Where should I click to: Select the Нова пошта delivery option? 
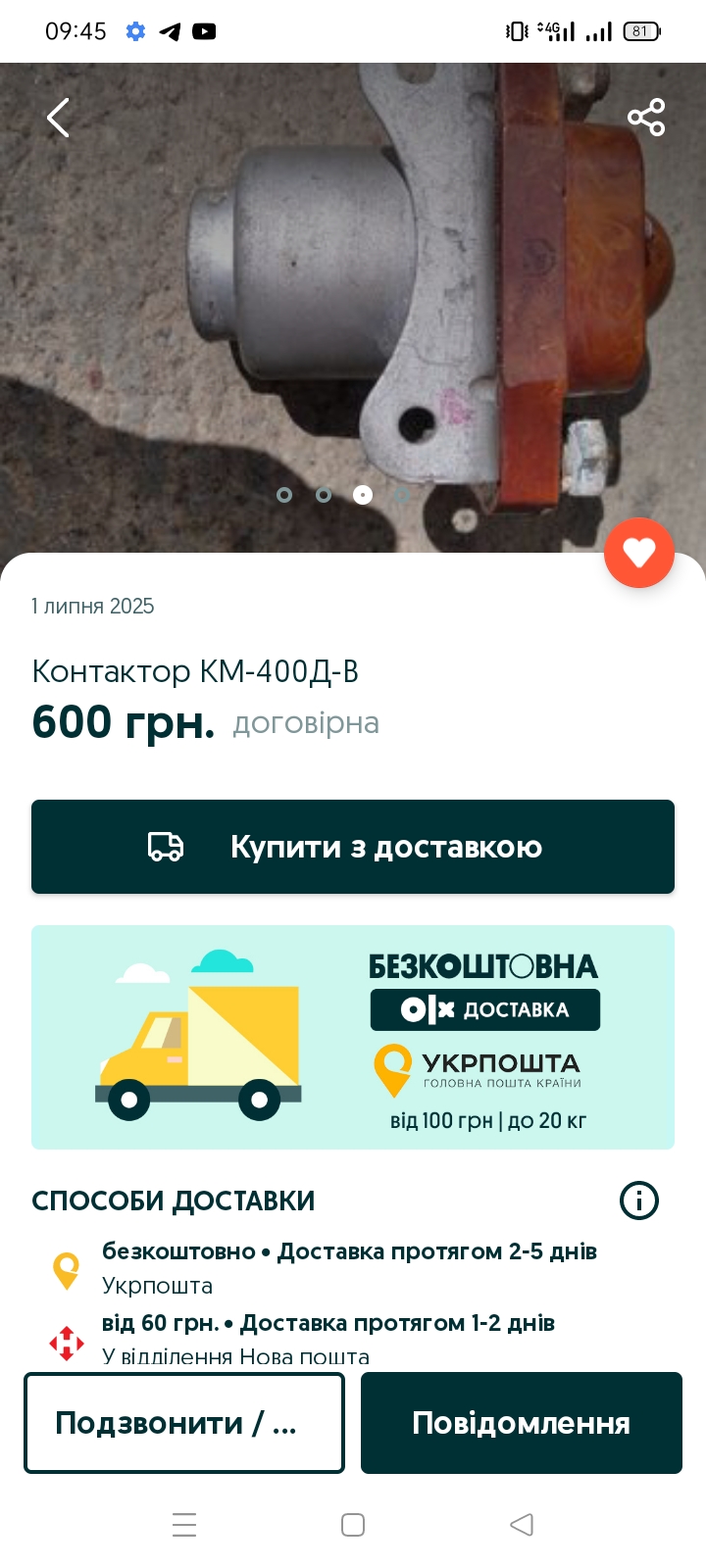coord(328,1339)
